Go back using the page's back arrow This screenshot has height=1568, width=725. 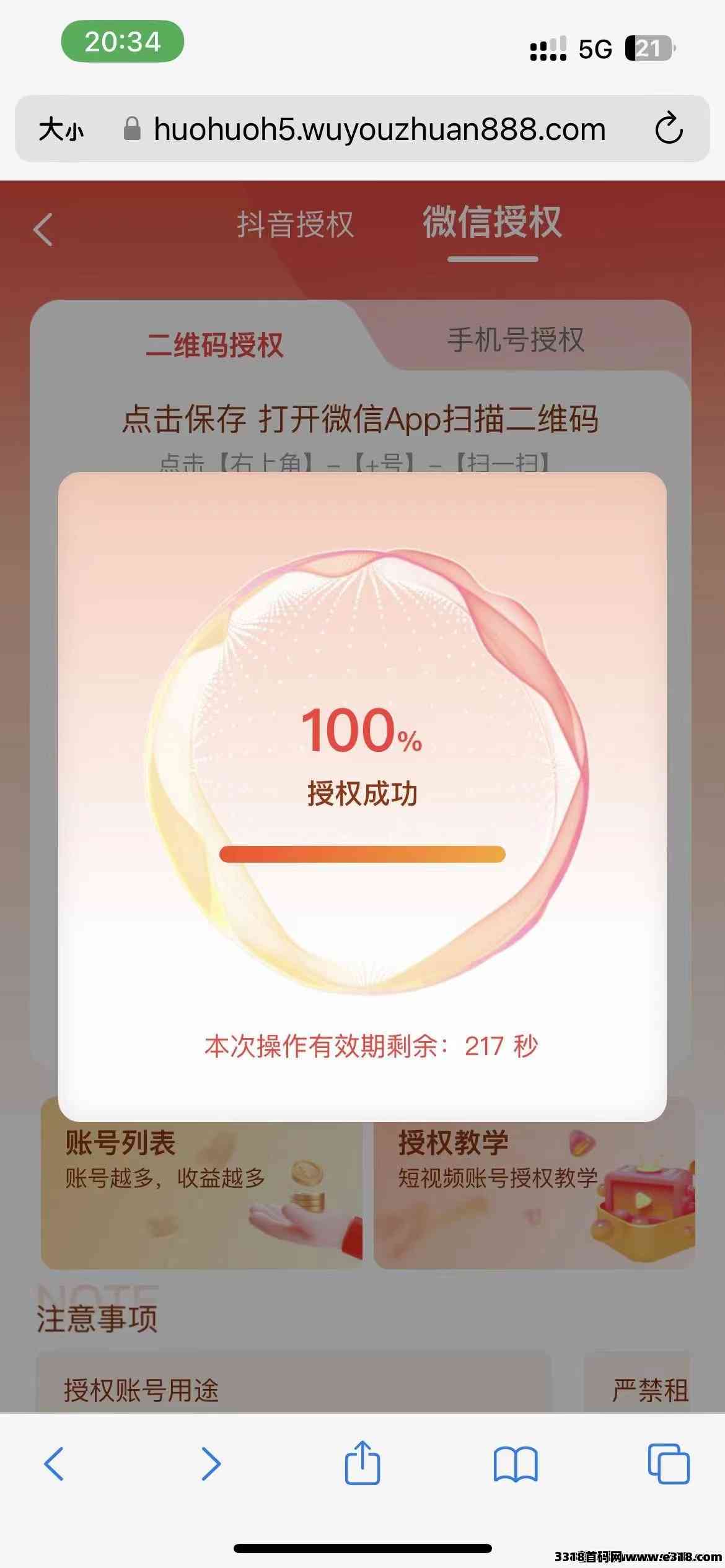(43, 230)
